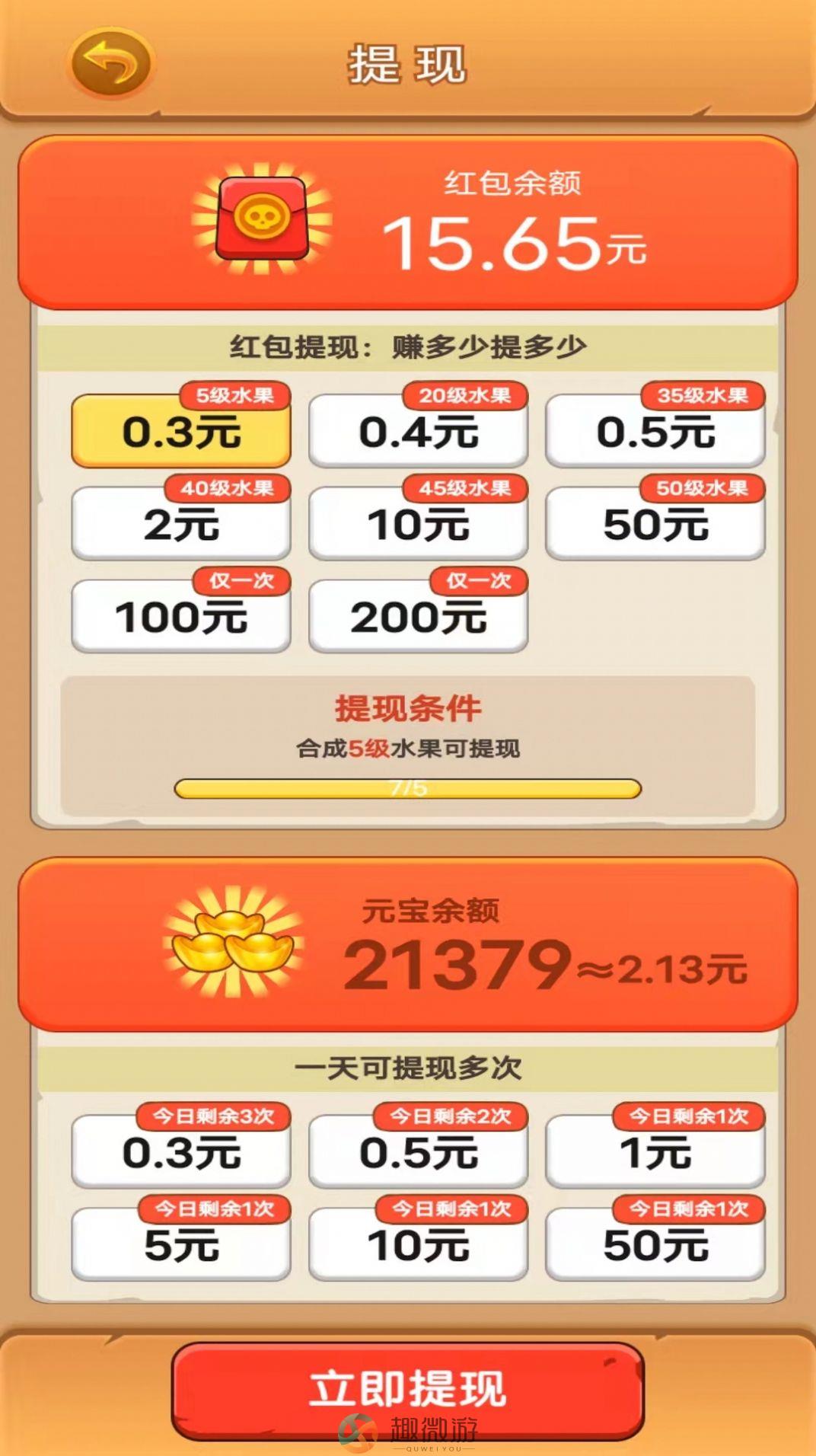Select the 0.5元 option tagged 35级水果
The image size is (816, 1456).
pos(655,432)
